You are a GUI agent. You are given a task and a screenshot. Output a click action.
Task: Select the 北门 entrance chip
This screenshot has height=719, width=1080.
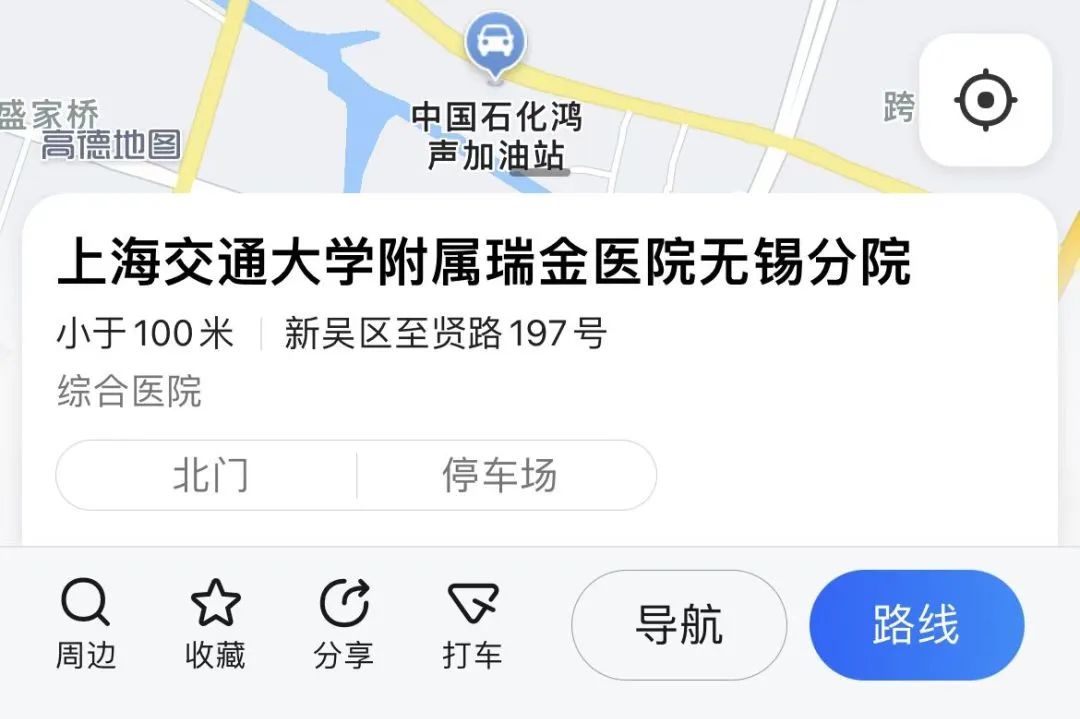[x=209, y=476]
